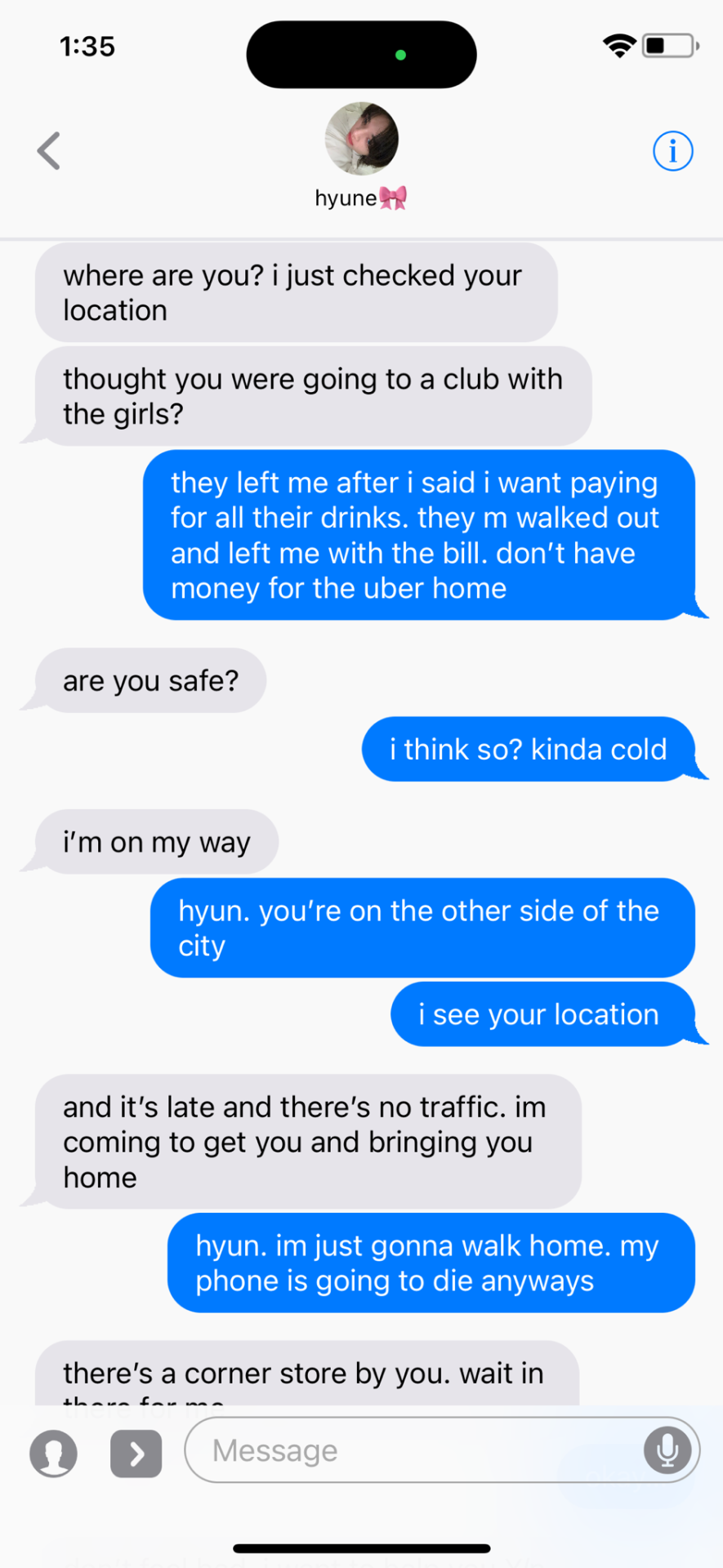
Task: View hyune's contact profile picture
Action: [x=361, y=139]
